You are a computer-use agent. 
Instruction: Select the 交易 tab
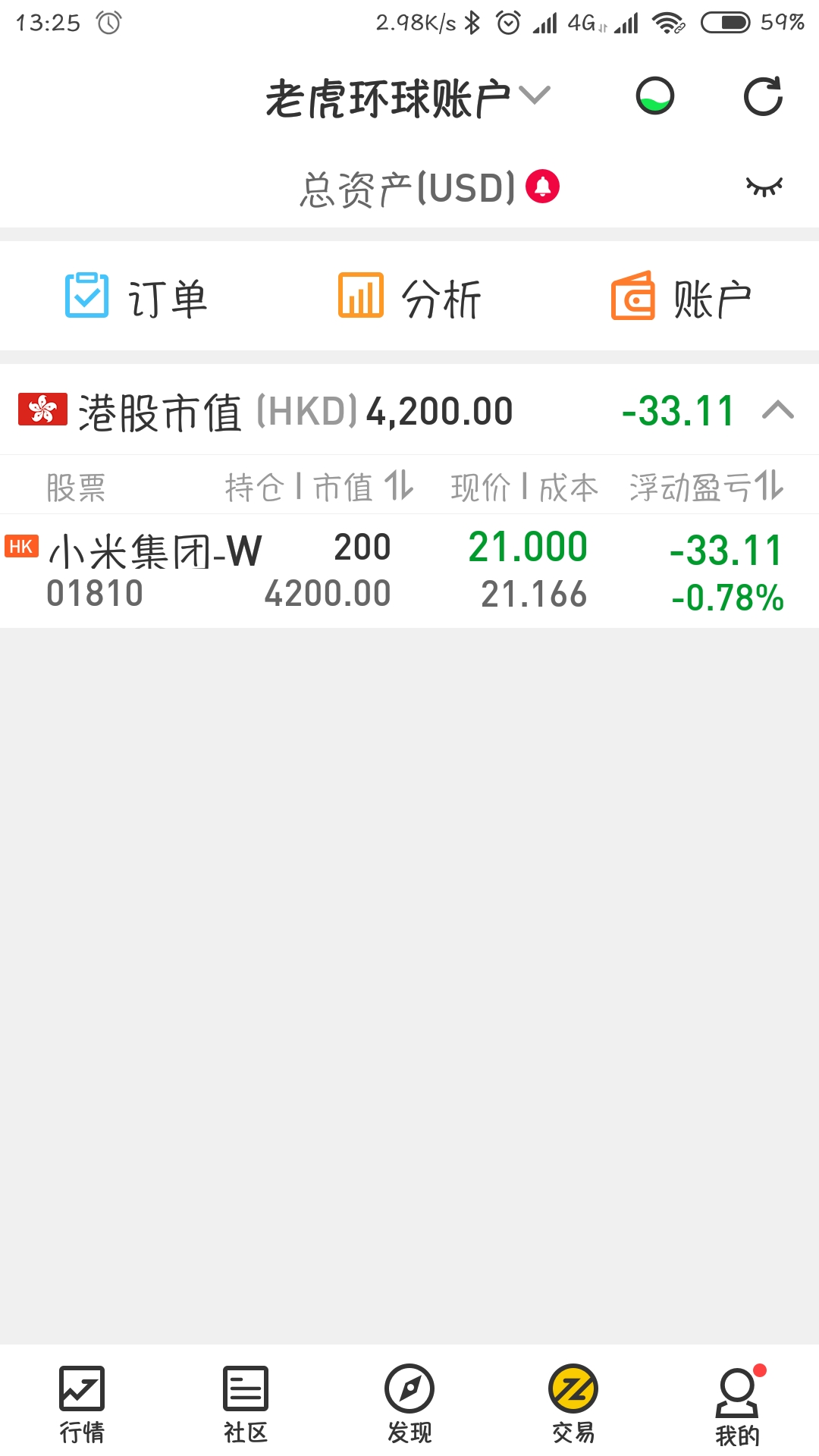click(573, 1404)
